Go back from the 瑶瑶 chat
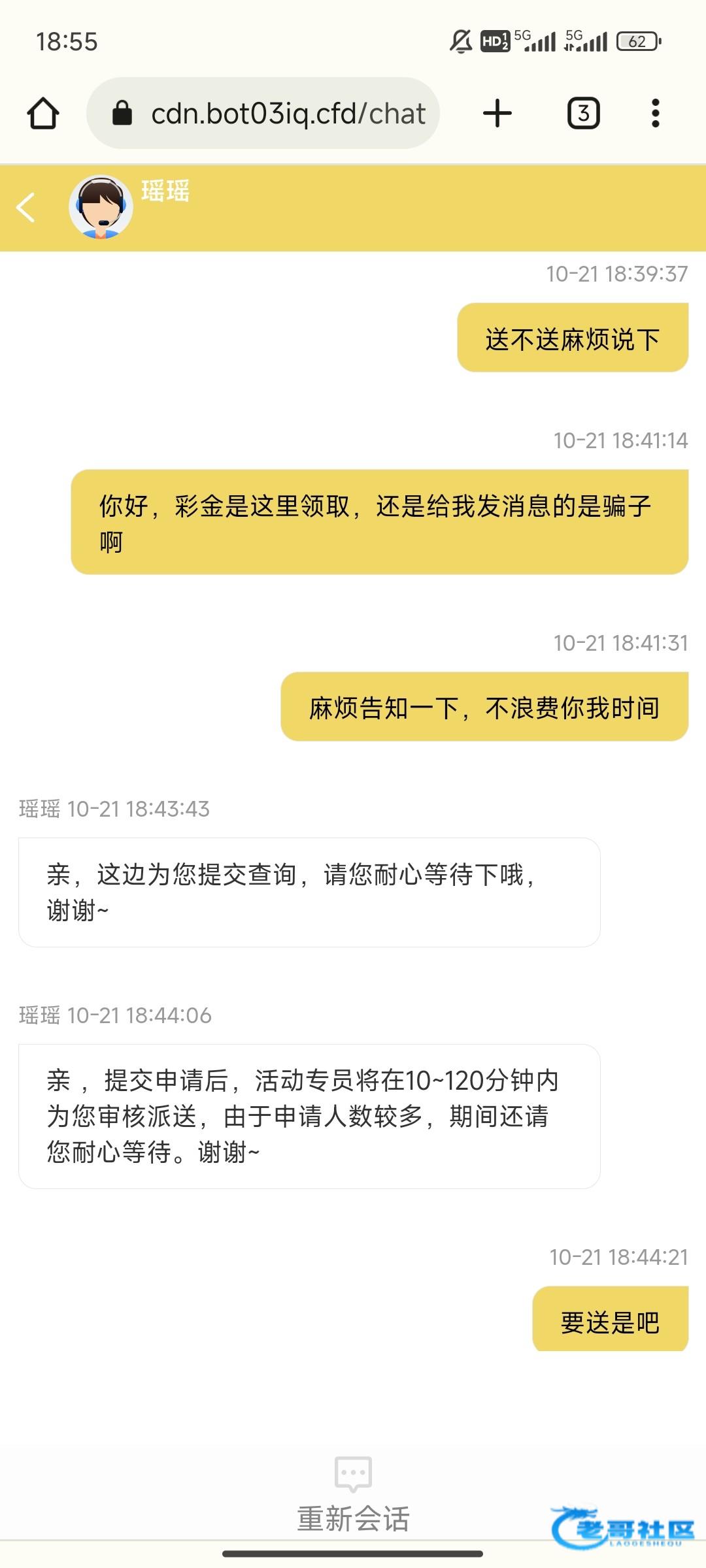 26,208
